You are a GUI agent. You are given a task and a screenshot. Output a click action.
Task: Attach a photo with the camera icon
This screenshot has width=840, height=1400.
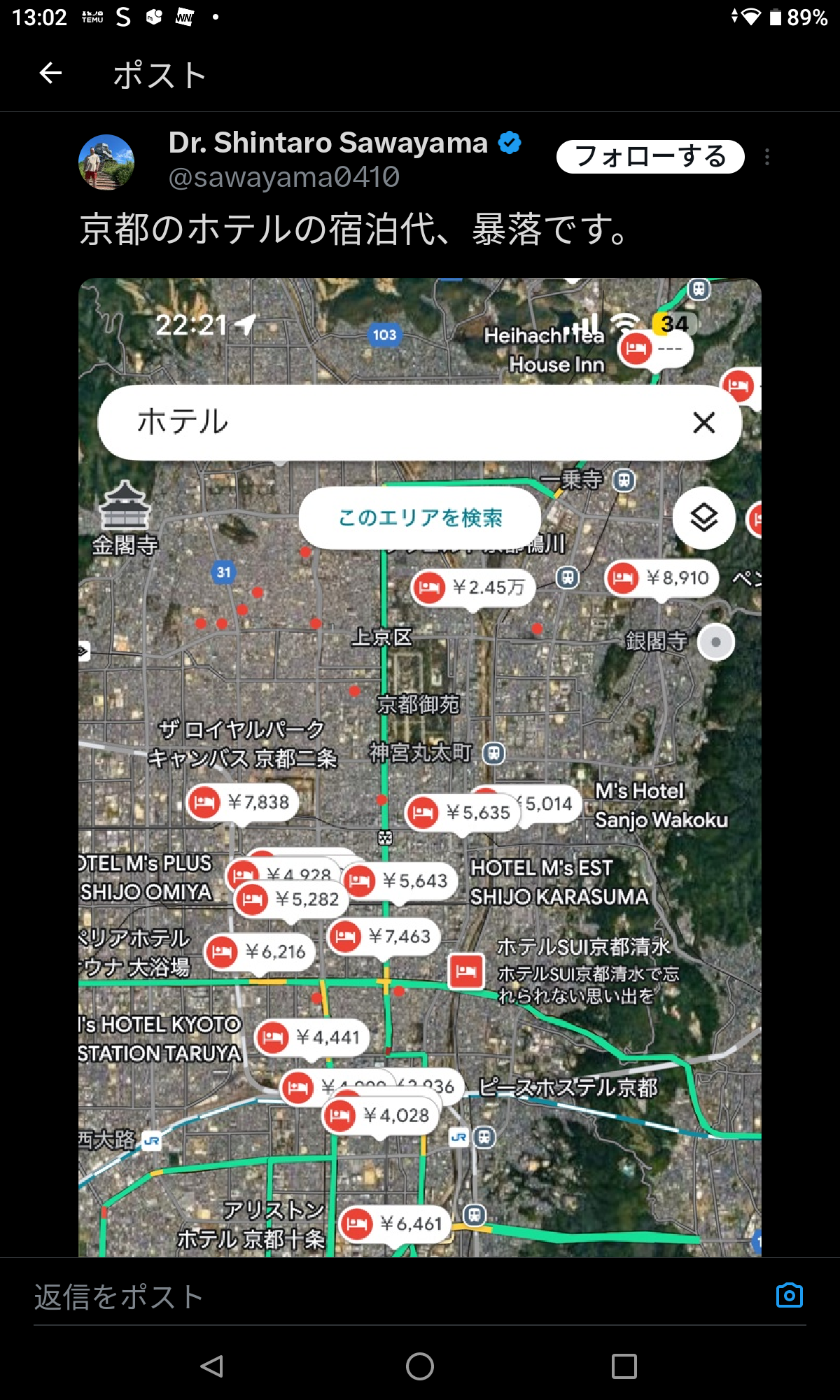click(x=789, y=1296)
